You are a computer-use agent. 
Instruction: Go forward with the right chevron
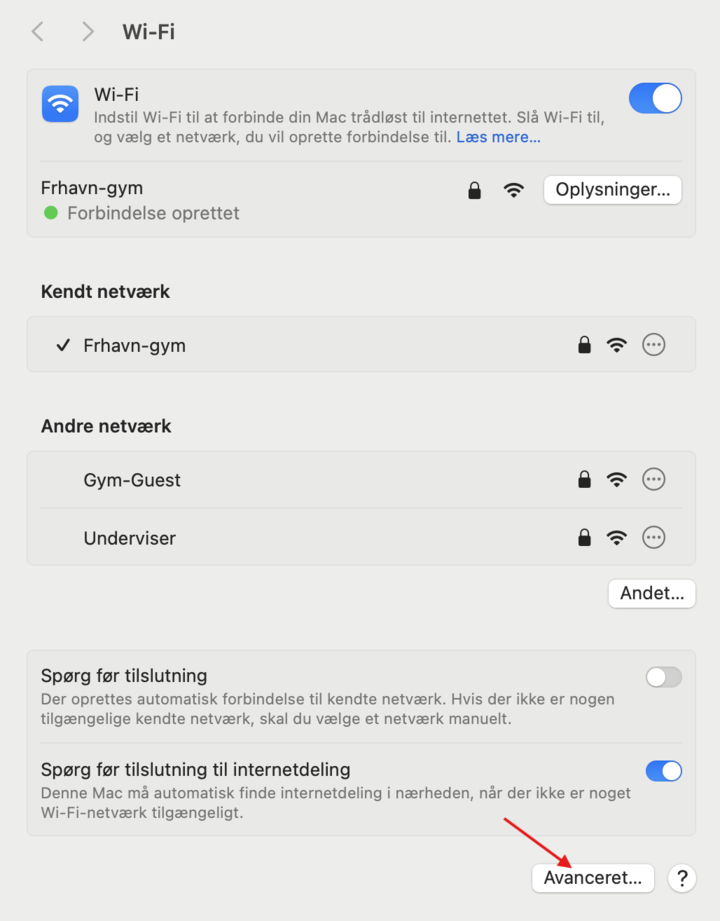pos(88,32)
